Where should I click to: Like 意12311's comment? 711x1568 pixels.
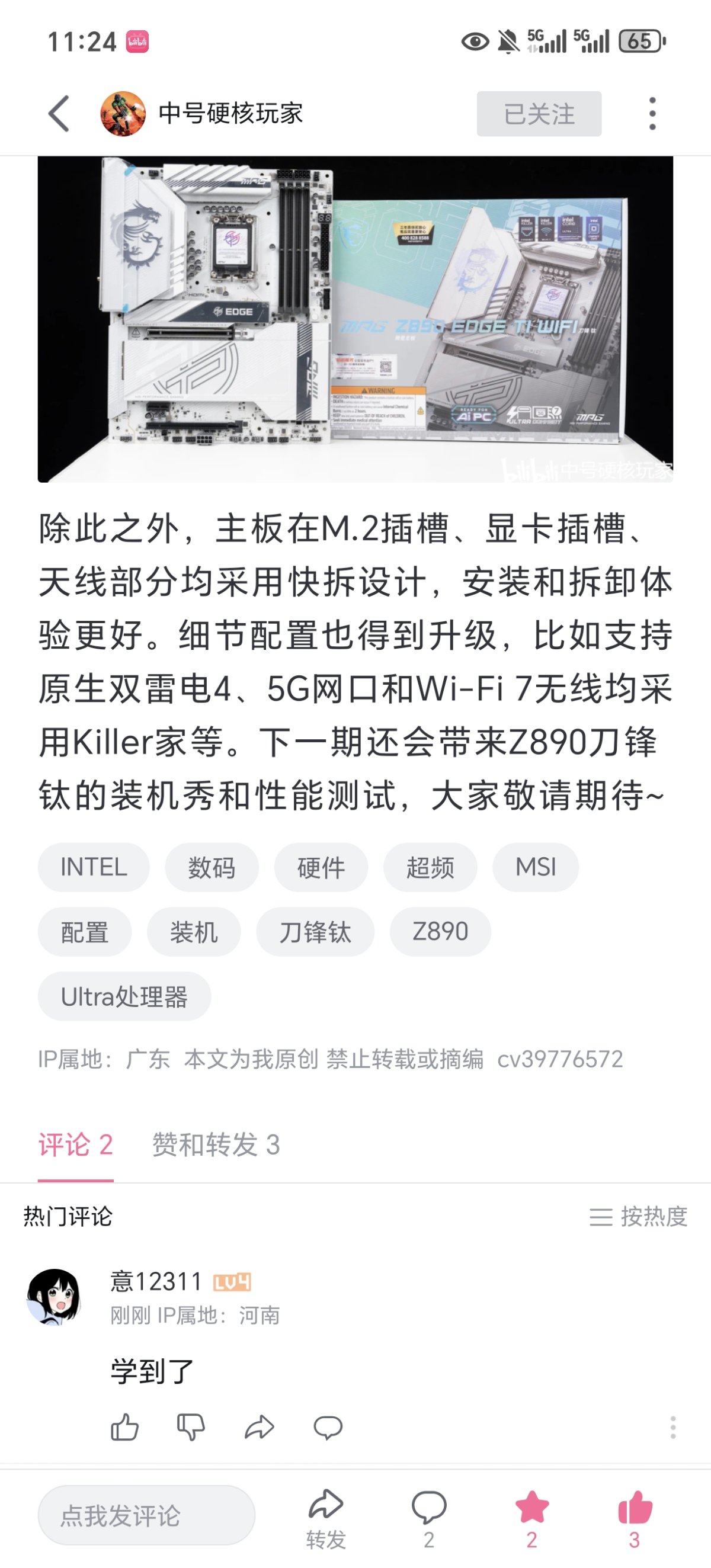(x=125, y=1427)
